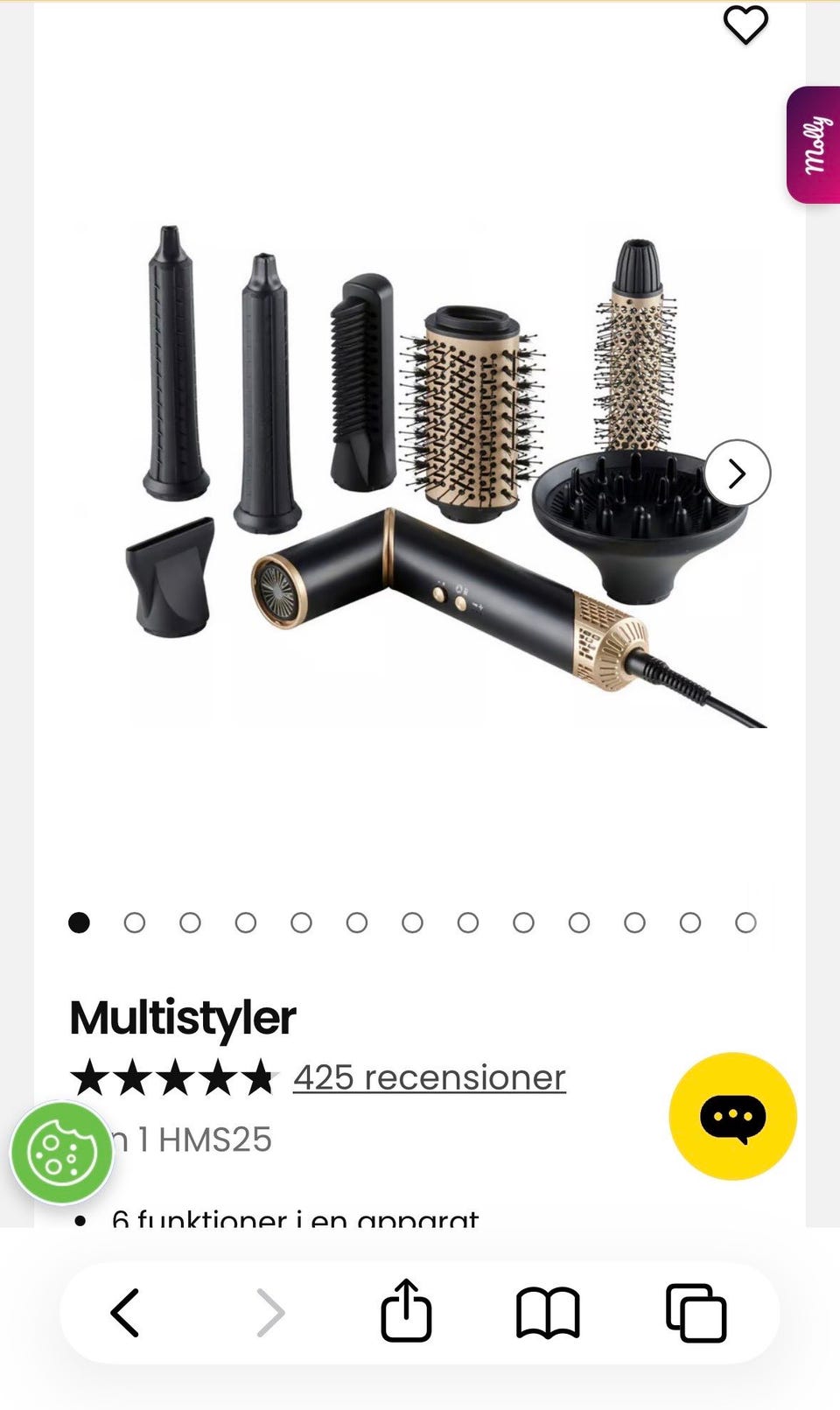Image resolution: width=840 pixels, height=1410 pixels.
Task: Share this page
Action: pos(406,1311)
